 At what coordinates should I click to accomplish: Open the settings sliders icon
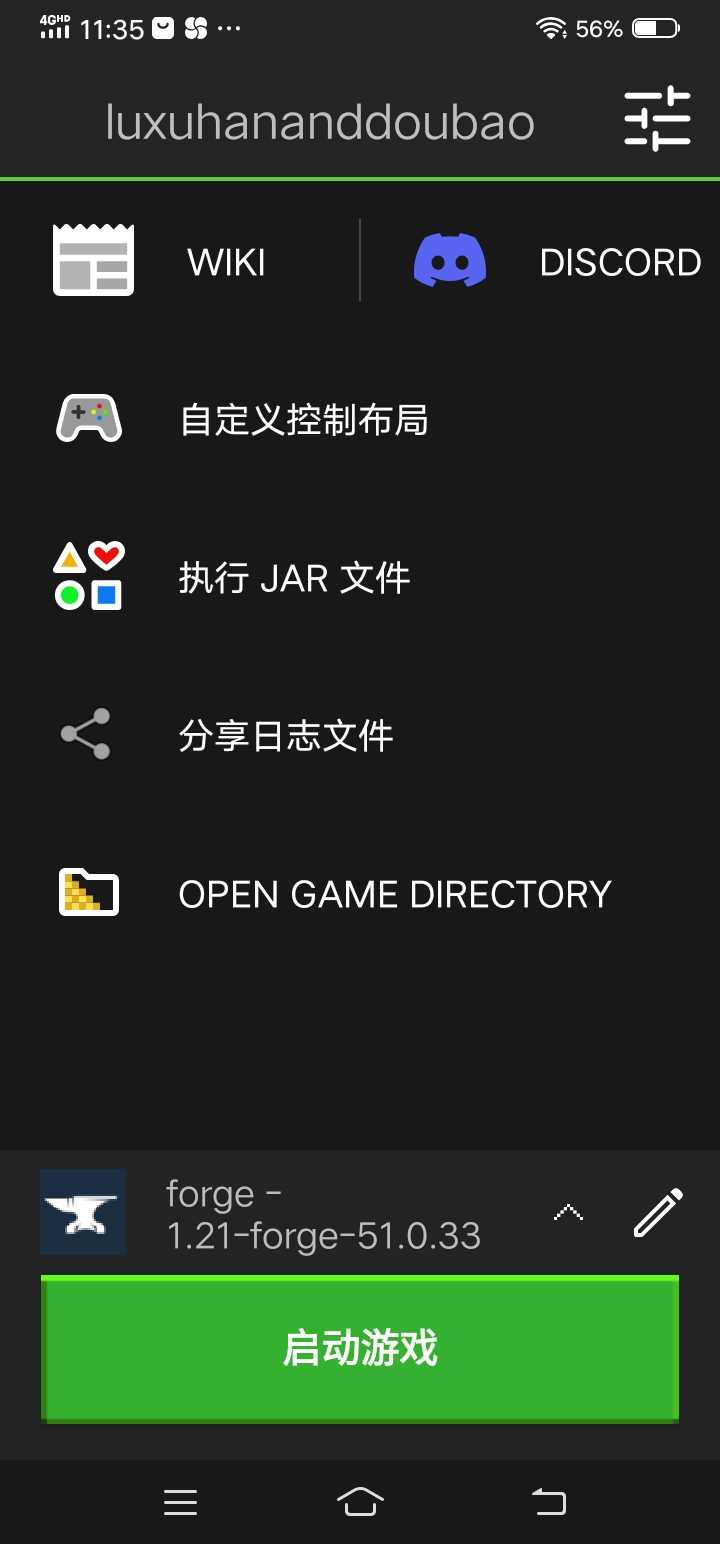657,120
